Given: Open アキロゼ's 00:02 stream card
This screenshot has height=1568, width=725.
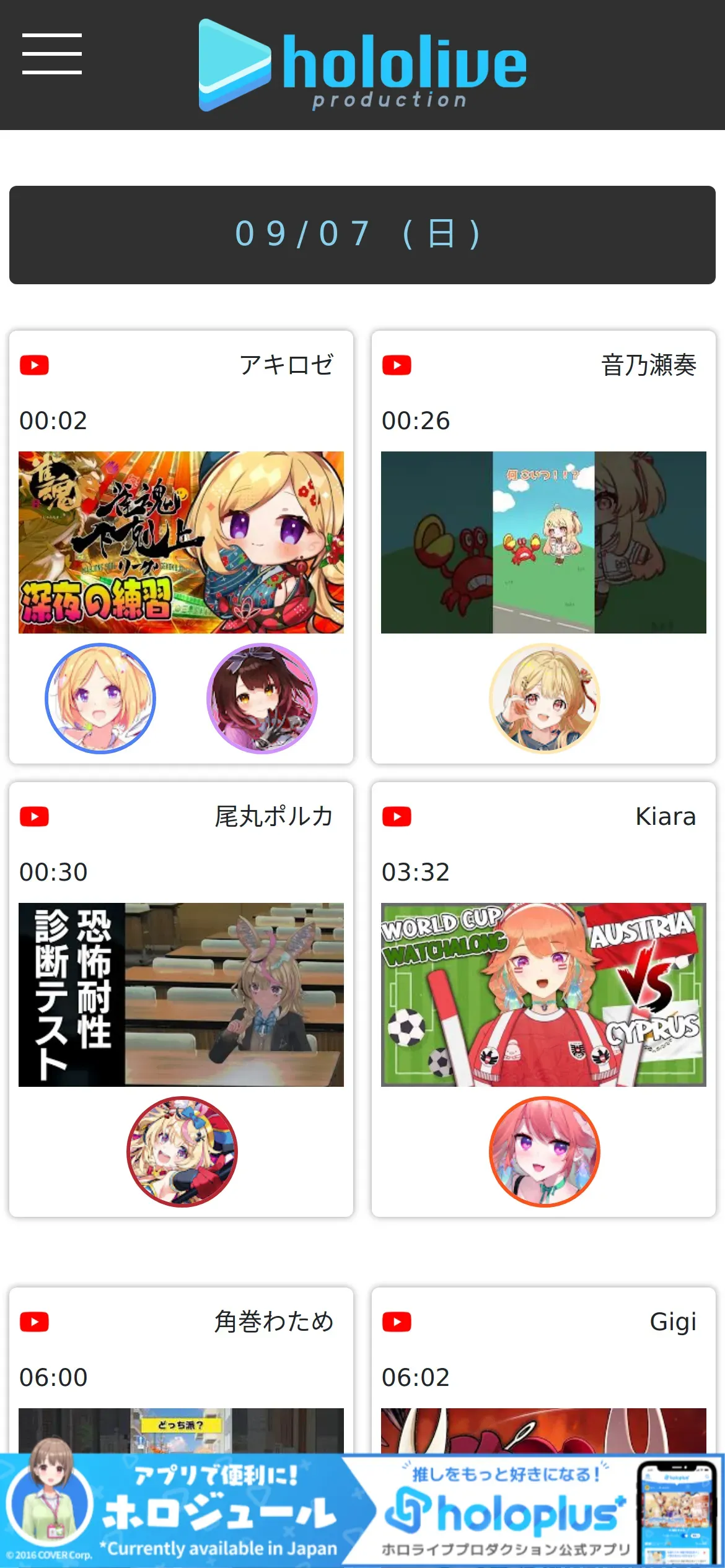Looking at the screenshot, I should coord(181,542).
